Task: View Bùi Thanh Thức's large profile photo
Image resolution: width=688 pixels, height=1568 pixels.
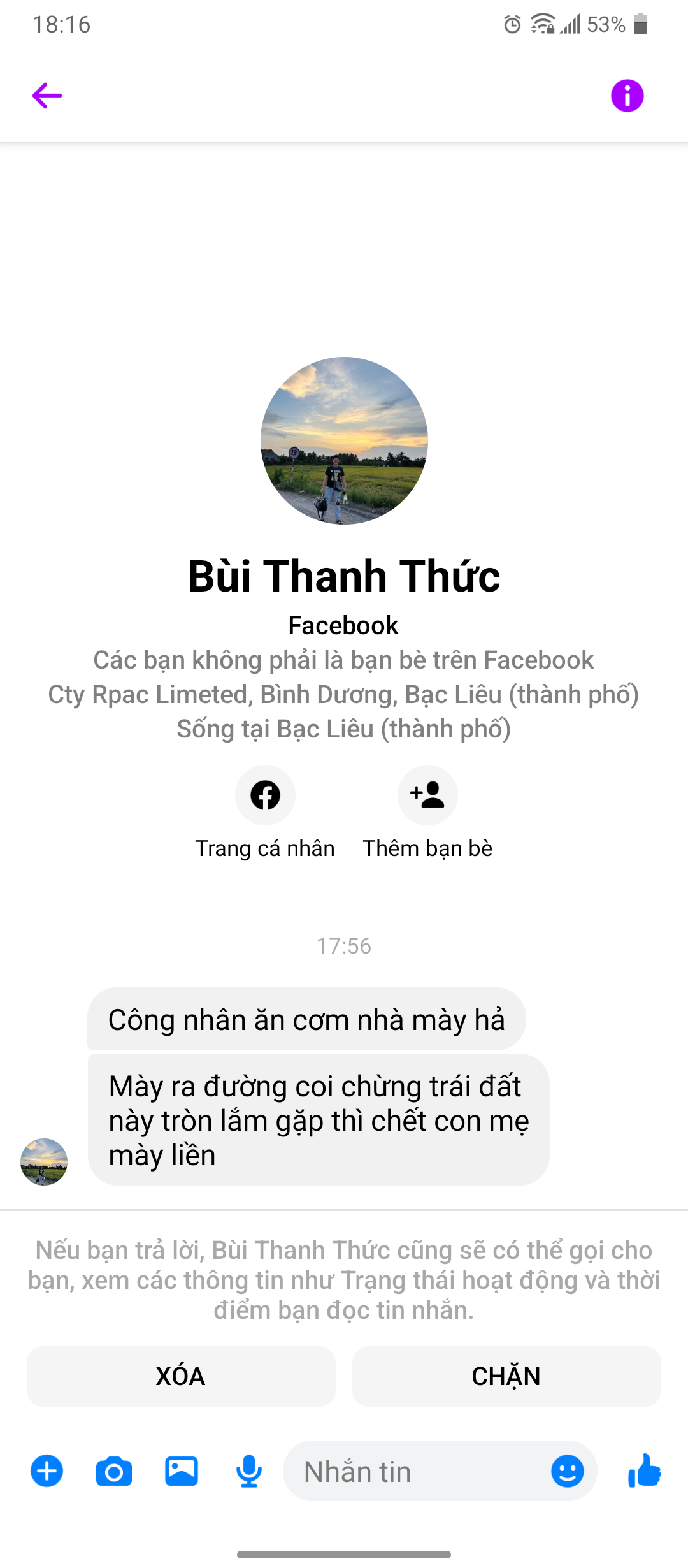Action: [x=344, y=440]
